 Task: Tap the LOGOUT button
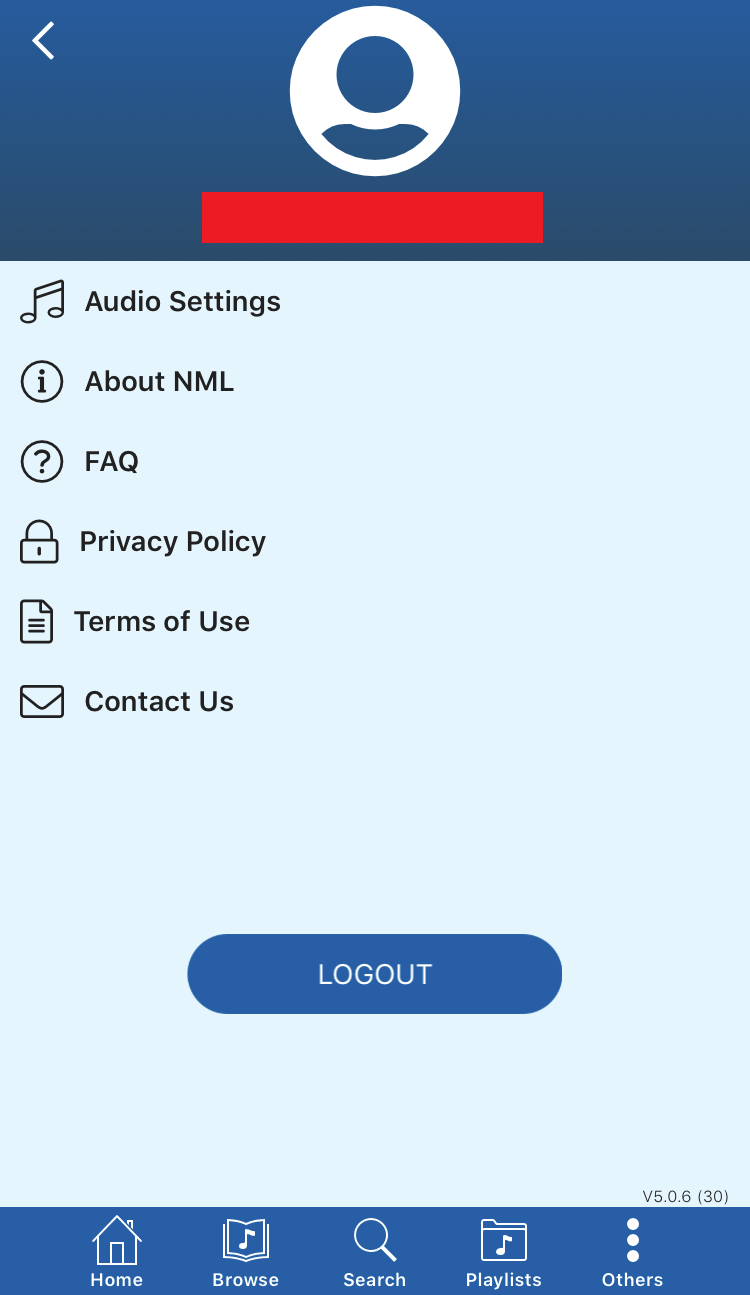tap(374, 974)
